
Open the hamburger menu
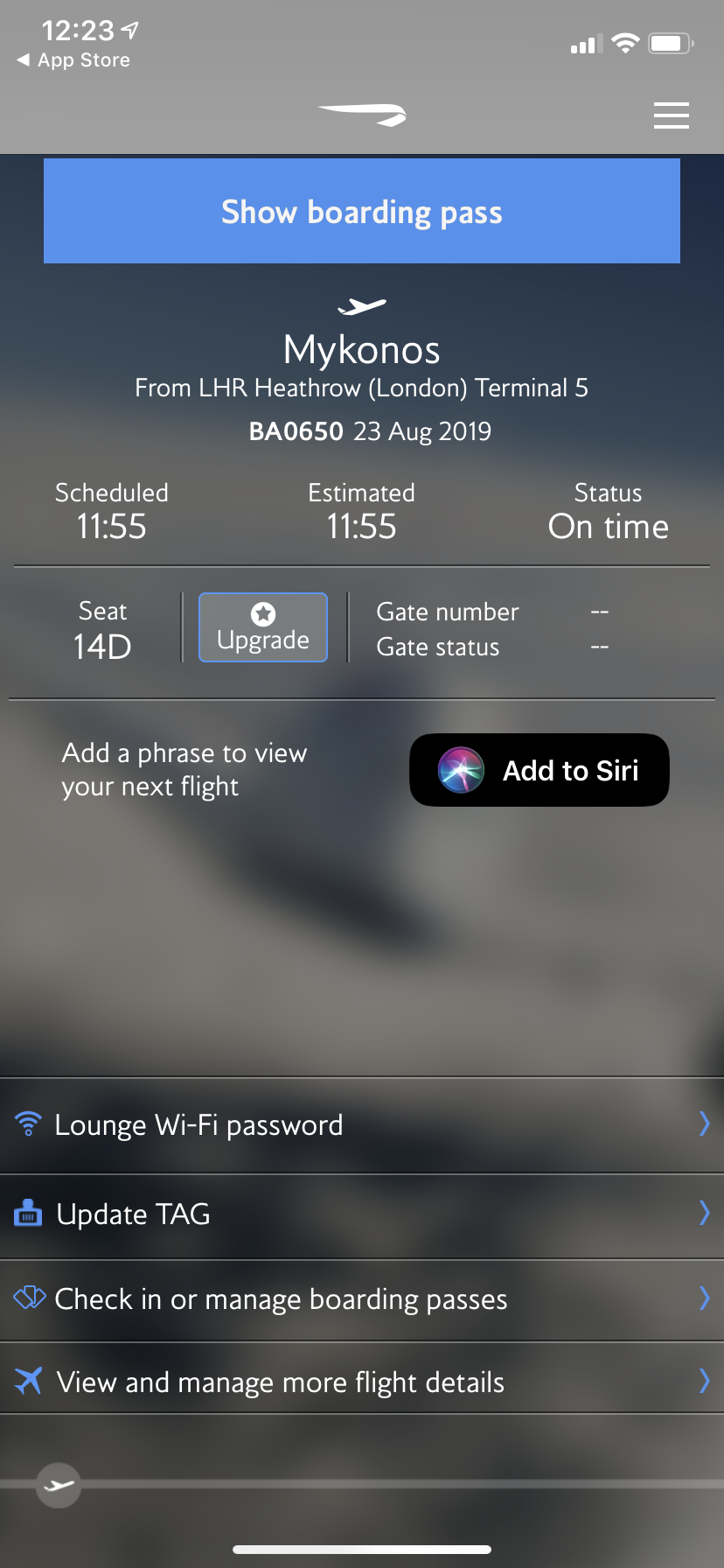click(x=671, y=115)
